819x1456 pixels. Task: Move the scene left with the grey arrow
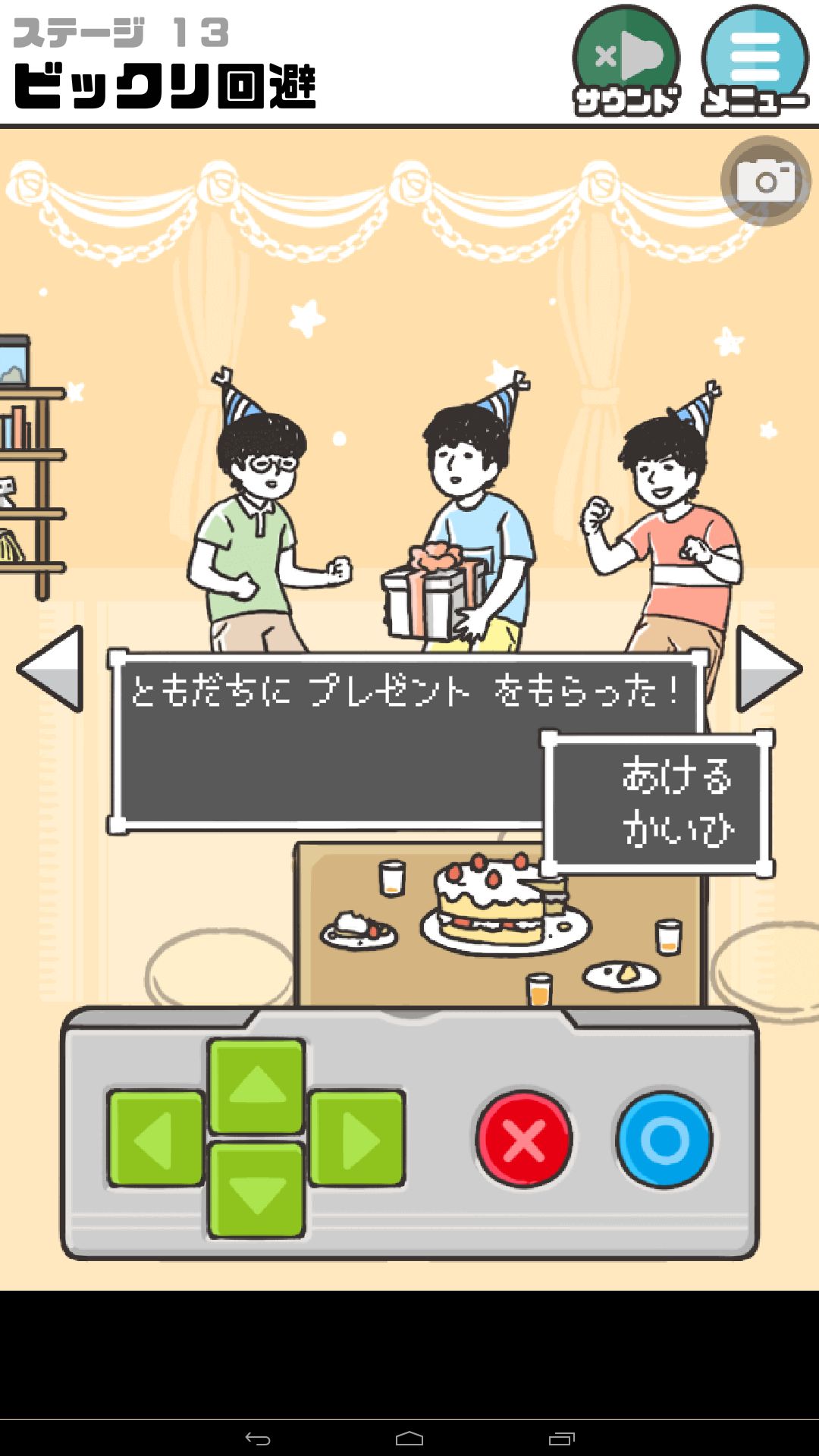coord(52,668)
